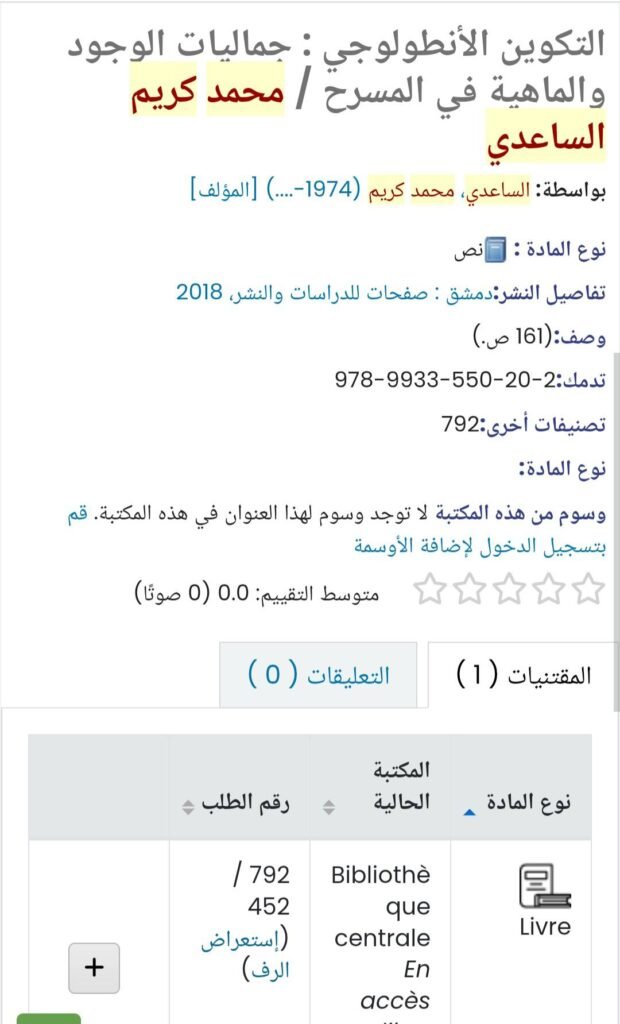Sort holdings by المكتبة الحالية column
The width and height of the screenshot is (620, 1024).
[x=380, y=787]
